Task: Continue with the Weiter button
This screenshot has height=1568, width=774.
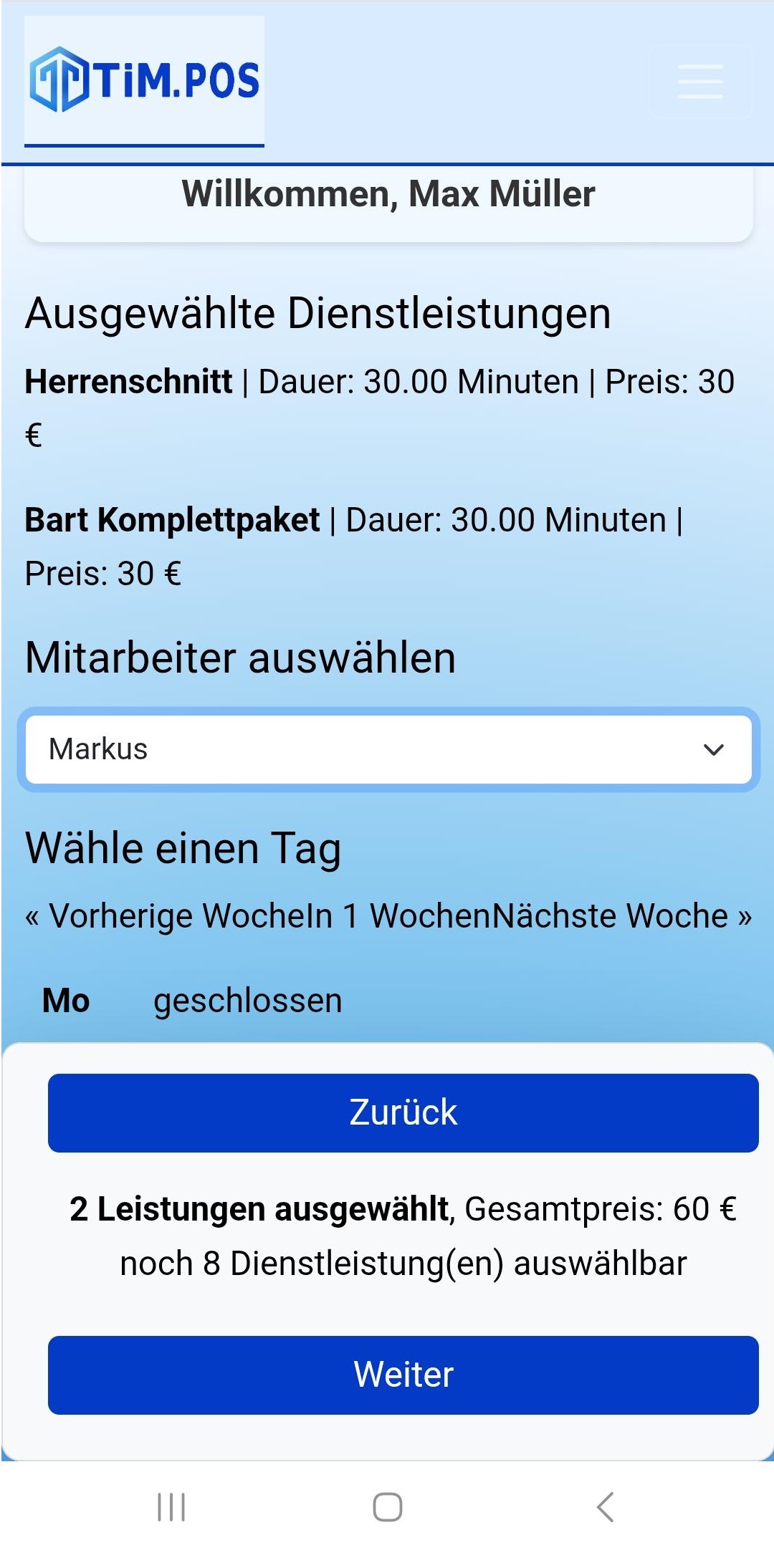Action: coord(403,1375)
